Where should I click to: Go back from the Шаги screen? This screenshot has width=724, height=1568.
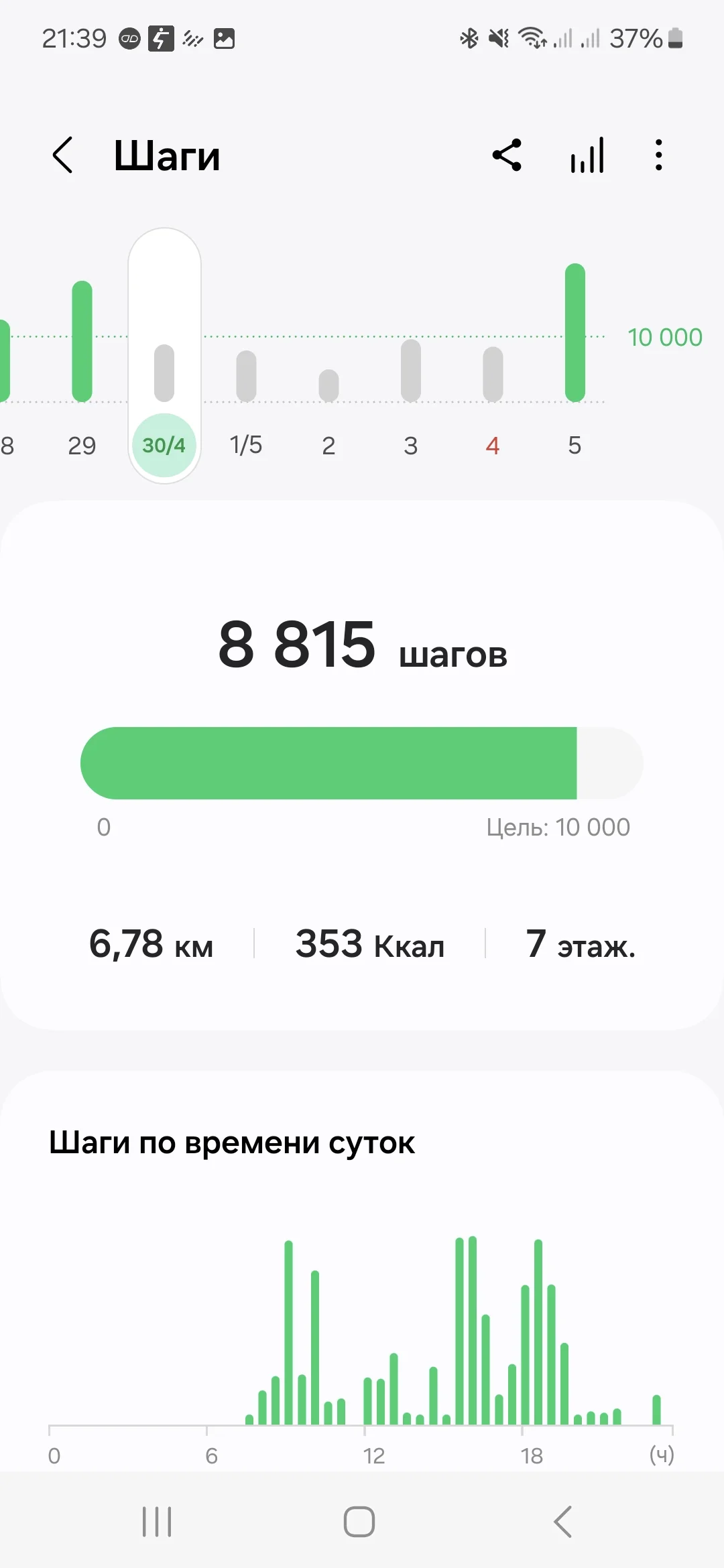click(63, 155)
